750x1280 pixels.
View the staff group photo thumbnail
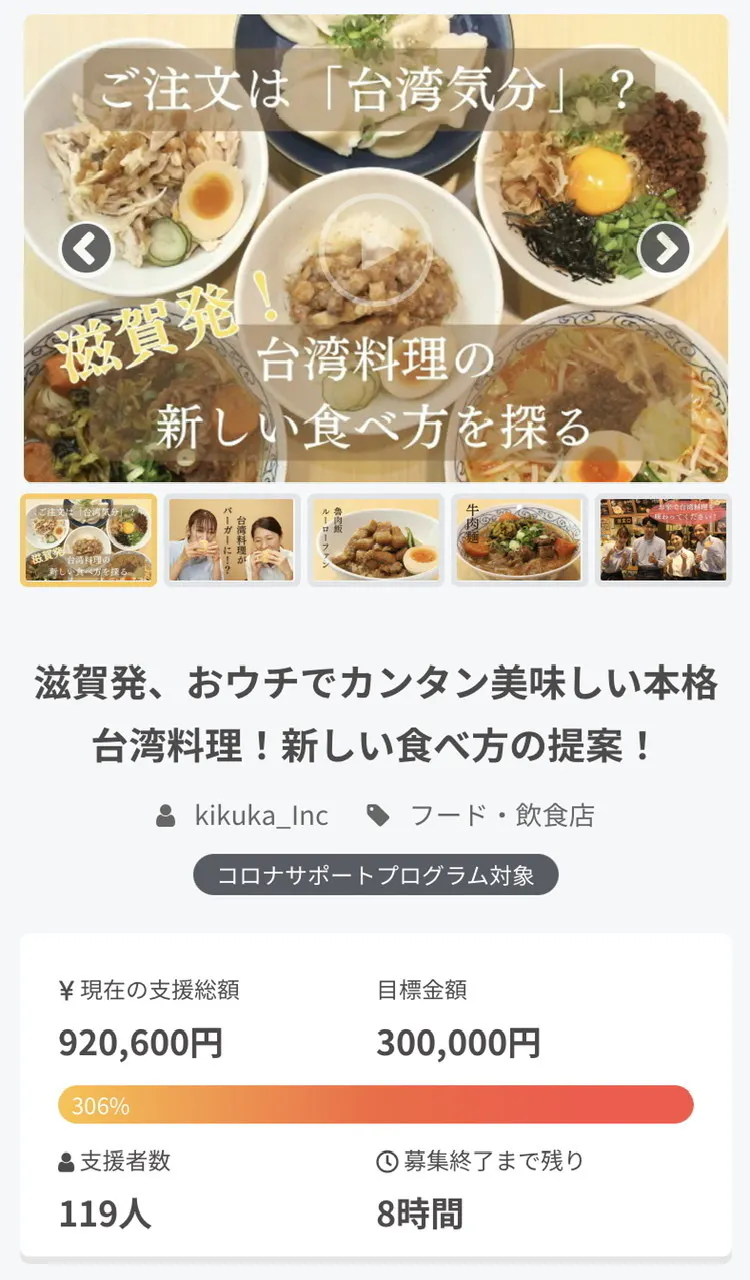tap(663, 540)
